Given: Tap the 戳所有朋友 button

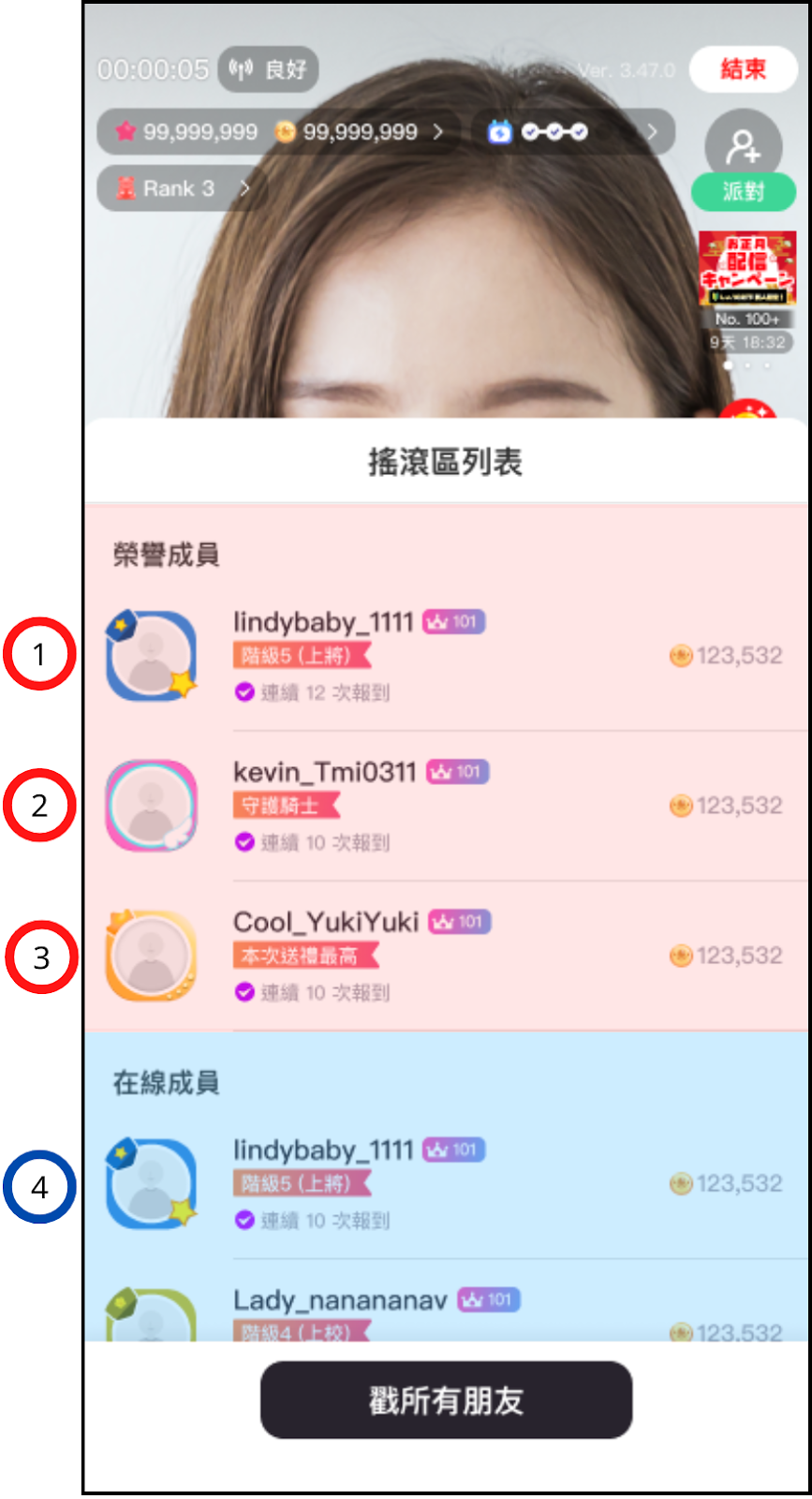Looking at the screenshot, I should (446, 1400).
